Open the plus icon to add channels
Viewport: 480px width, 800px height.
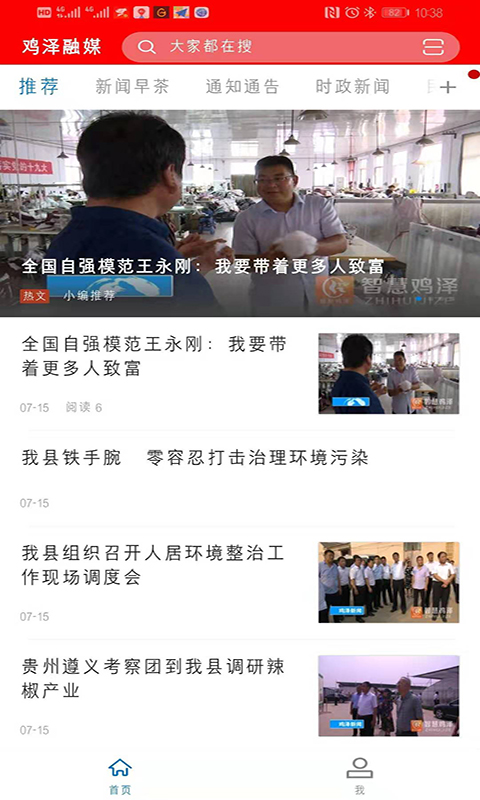tap(447, 87)
